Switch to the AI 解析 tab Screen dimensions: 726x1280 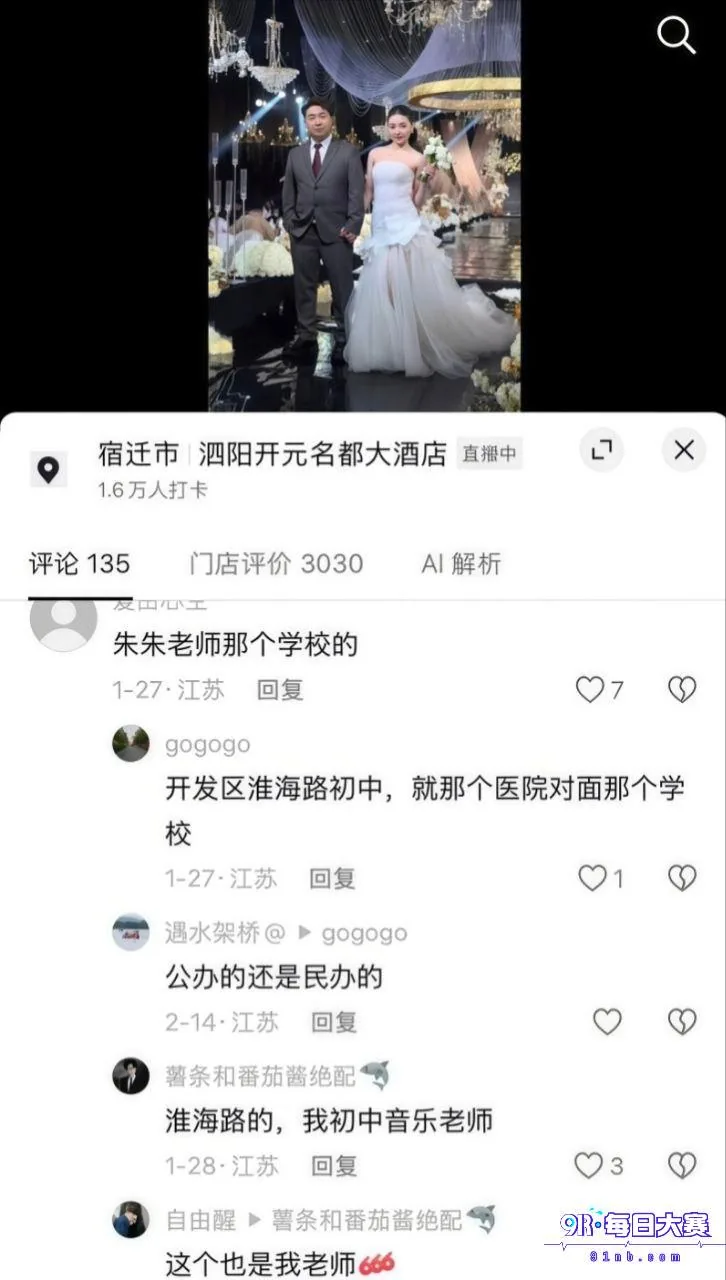461,563
